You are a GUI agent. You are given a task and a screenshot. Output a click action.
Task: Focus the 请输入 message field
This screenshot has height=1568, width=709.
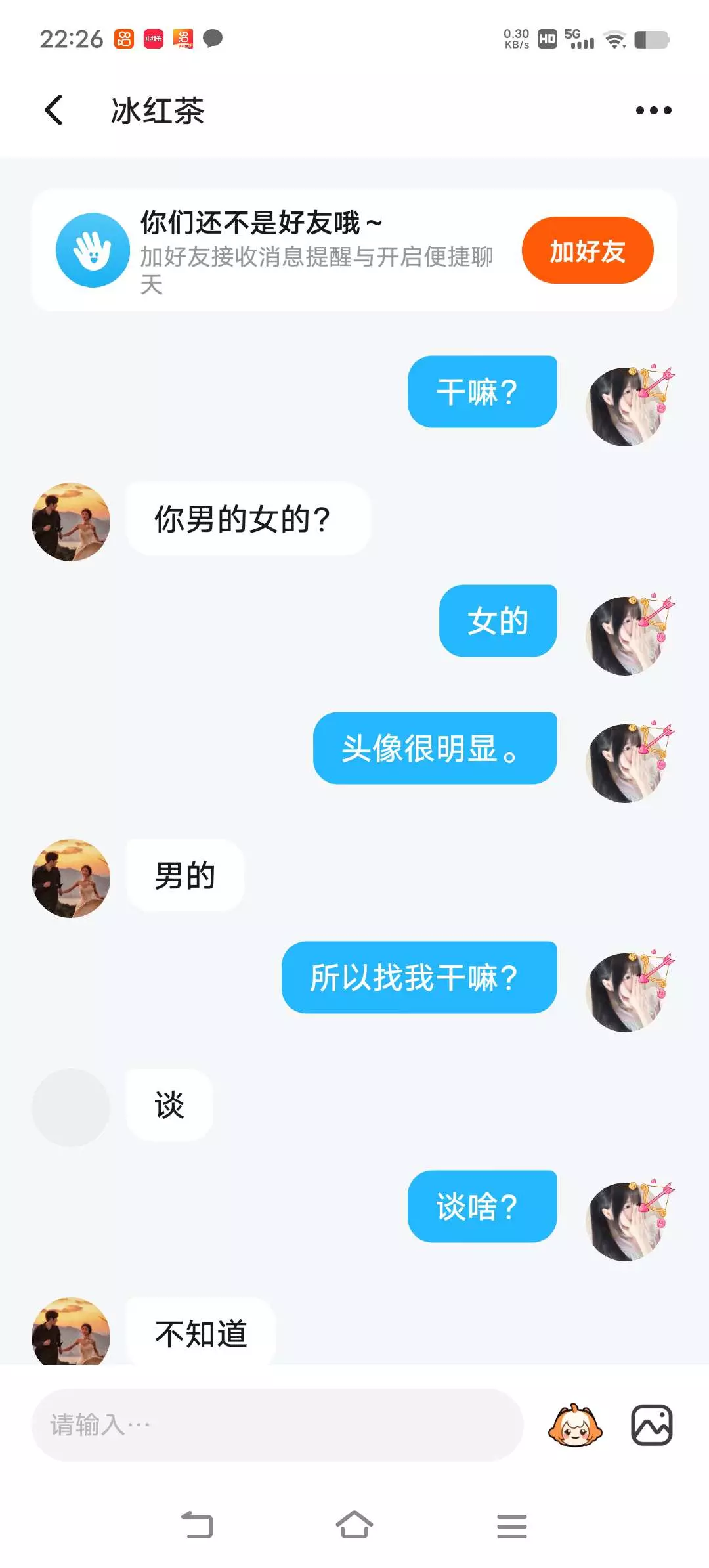coord(277,1425)
